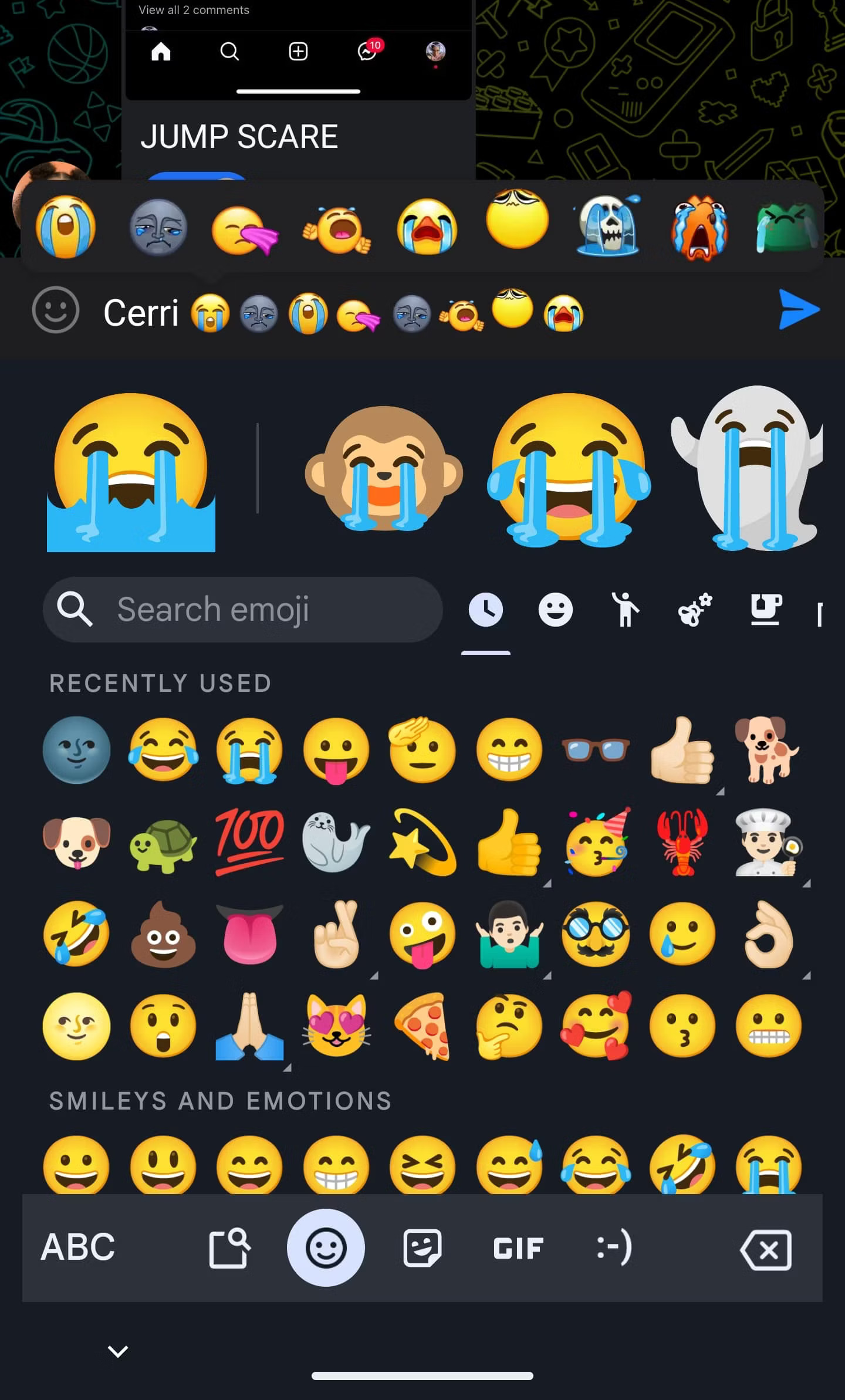845x1400 pixels.
Task: Choose the crying ghost sticker suggestion
Action: (x=748, y=469)
